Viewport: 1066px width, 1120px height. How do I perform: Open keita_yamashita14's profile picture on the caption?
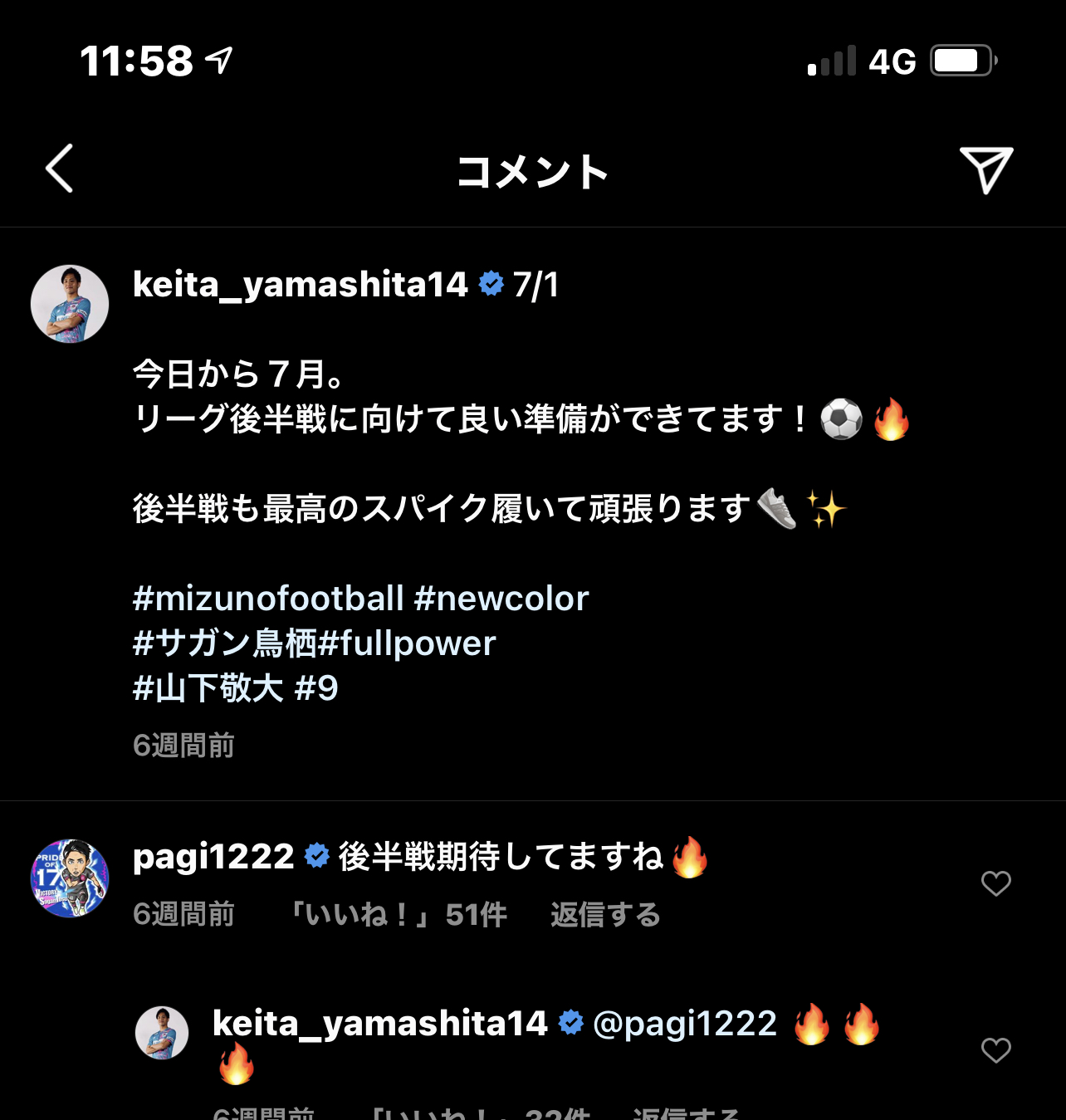[x=70, y=304]
